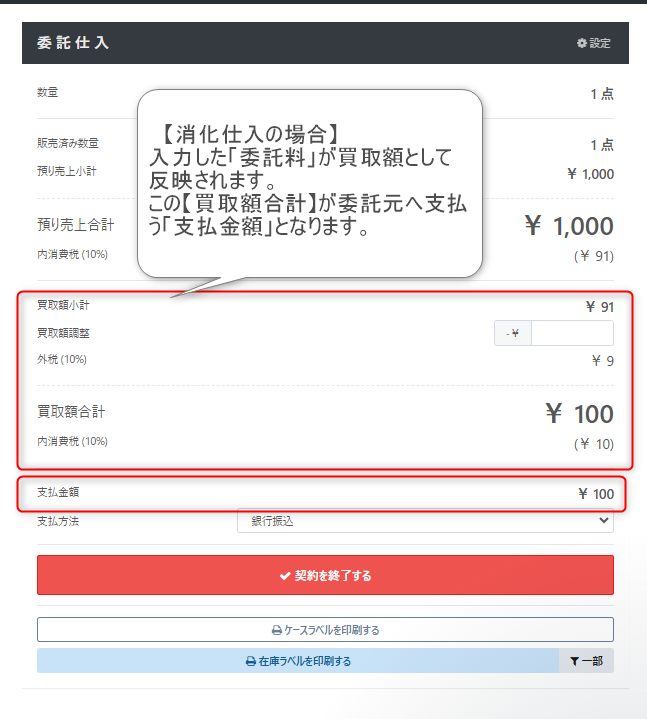Tap 在庫ラベルを印刷する button

298,661
